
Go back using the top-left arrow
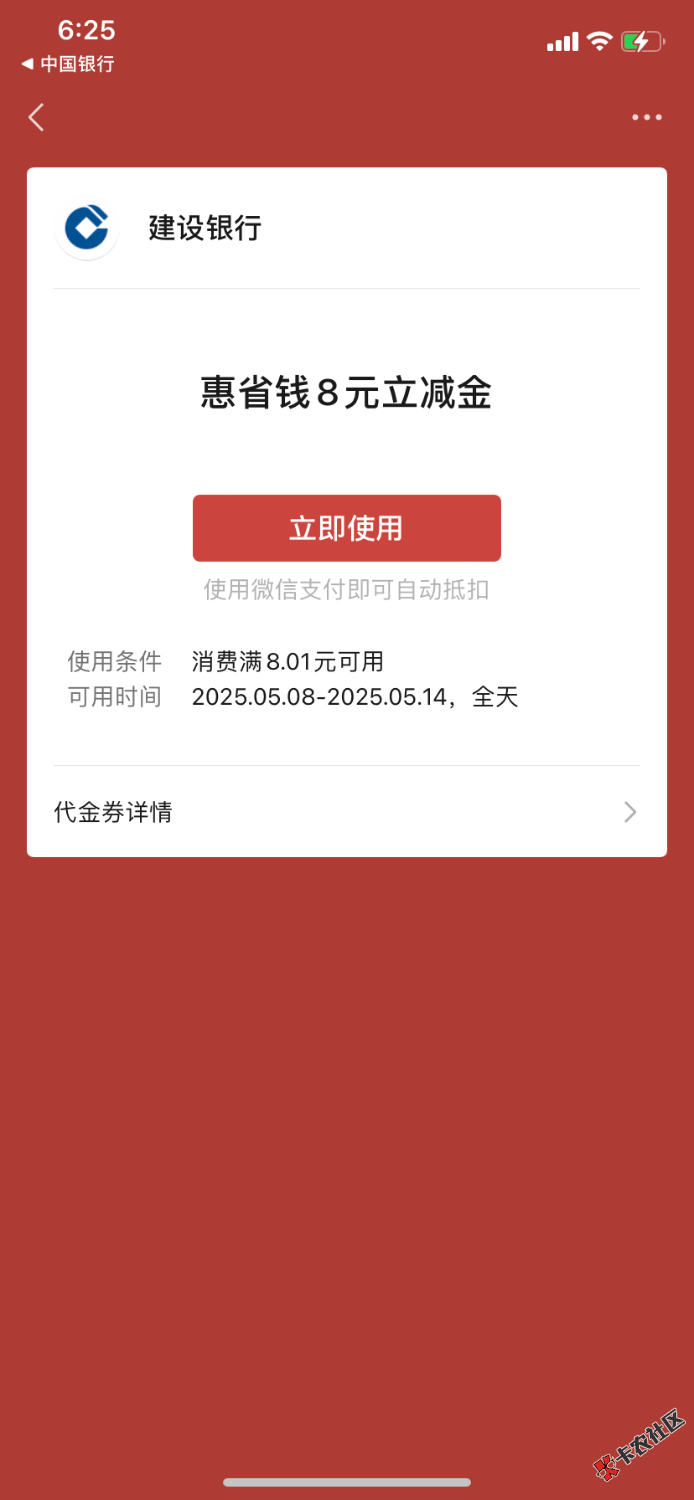click(x=37, y=118)
